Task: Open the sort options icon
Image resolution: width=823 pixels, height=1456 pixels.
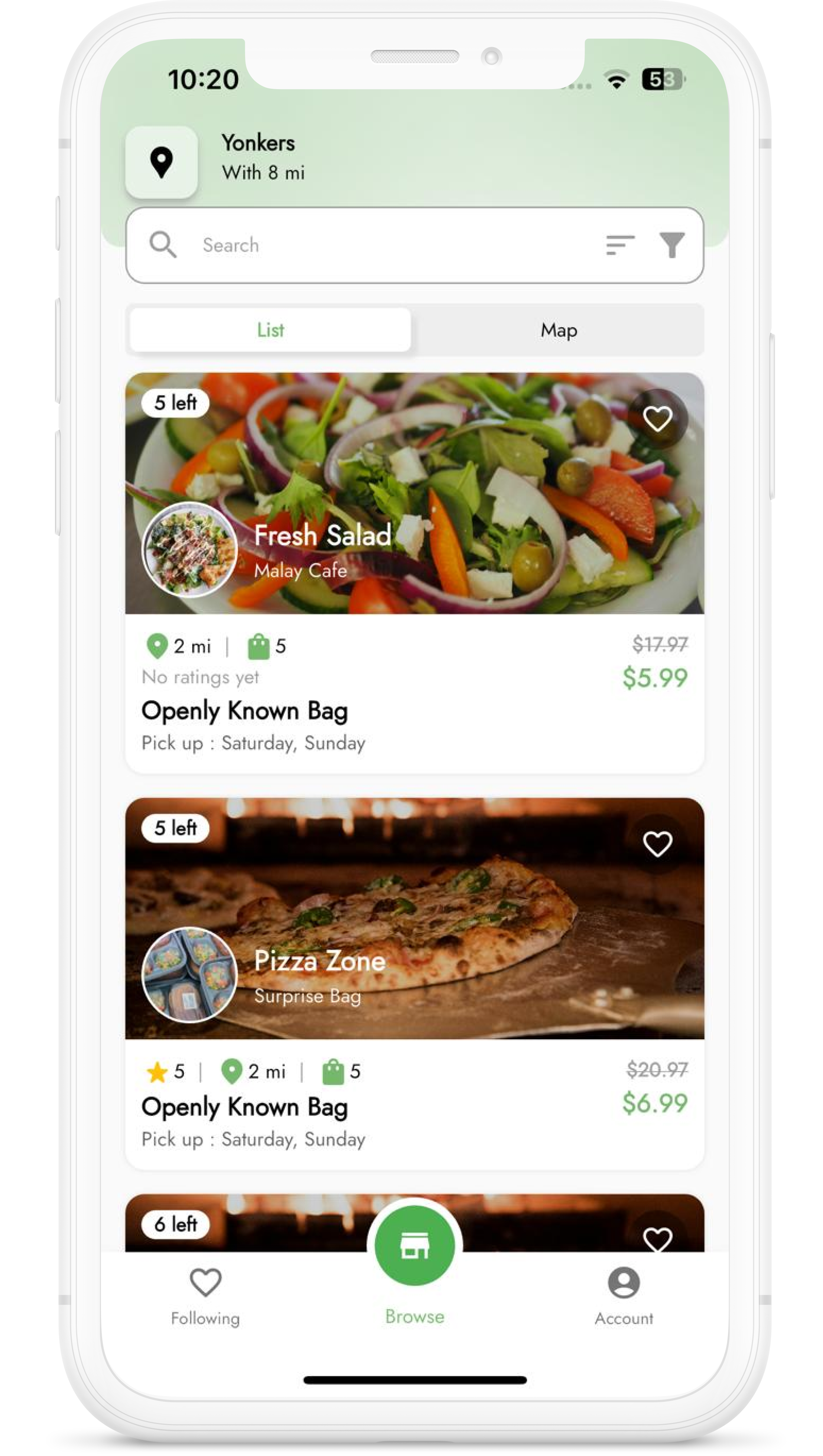Action: click(619, 245)
